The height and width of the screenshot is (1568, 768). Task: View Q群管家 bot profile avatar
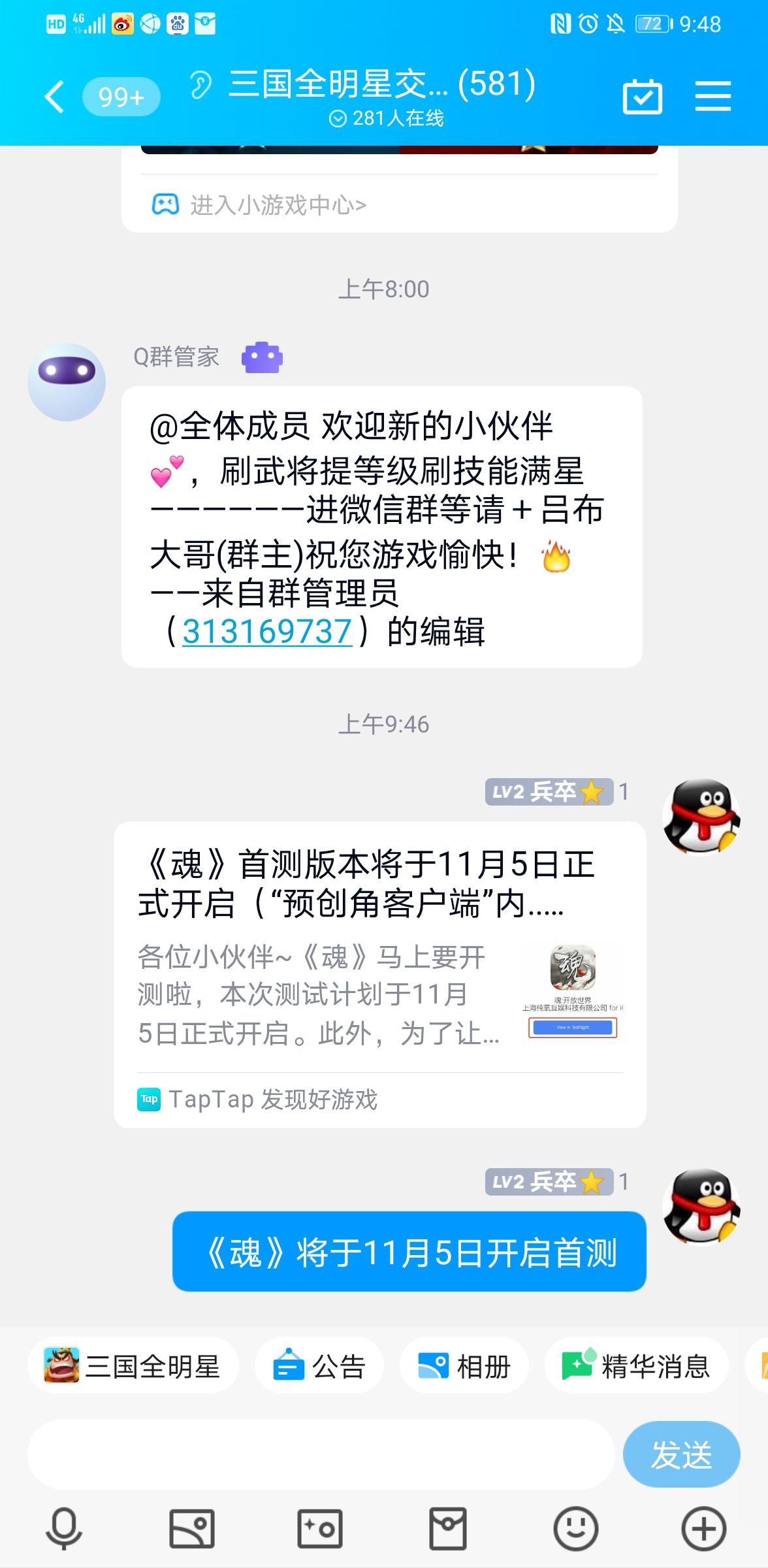click(x=67, y=382)
